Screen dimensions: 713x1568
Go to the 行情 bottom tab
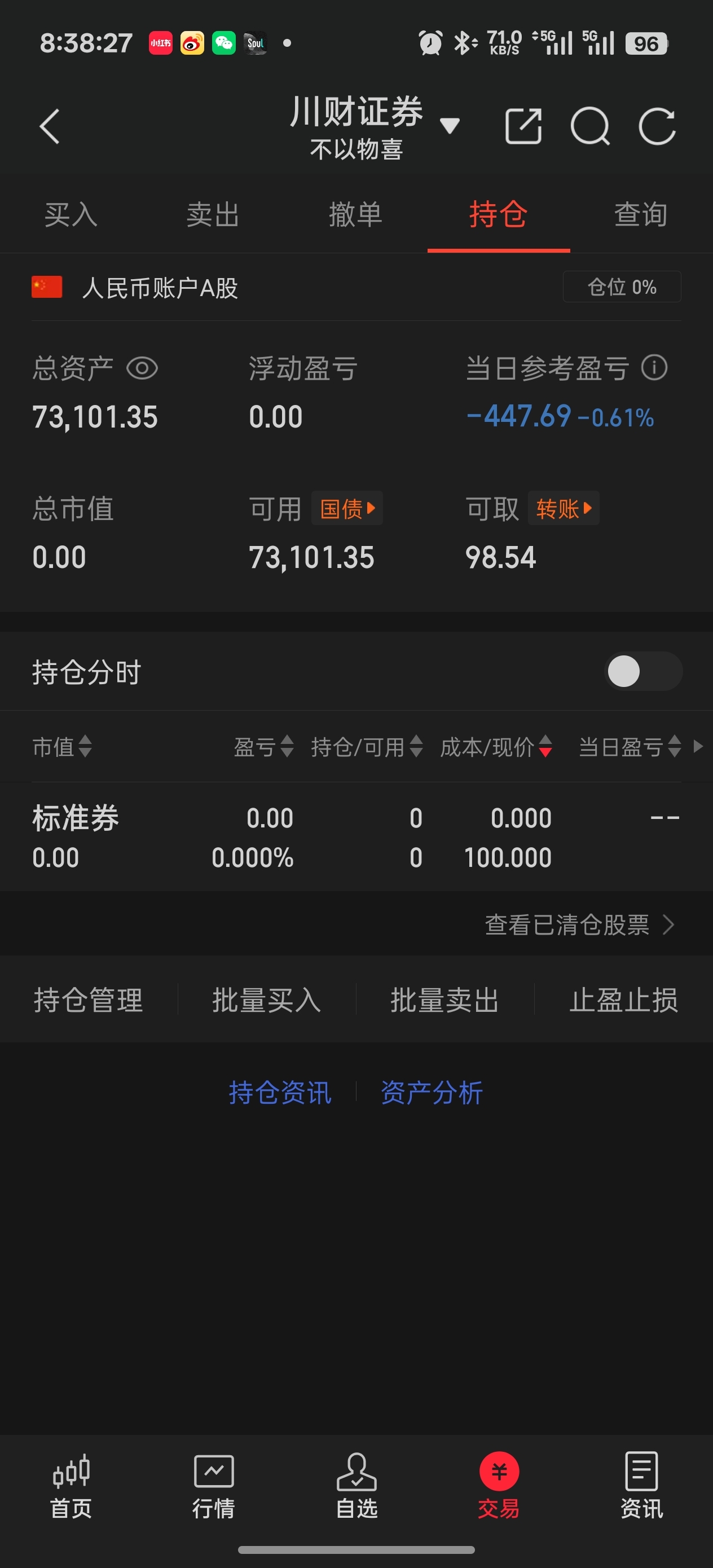(213, 1486)
